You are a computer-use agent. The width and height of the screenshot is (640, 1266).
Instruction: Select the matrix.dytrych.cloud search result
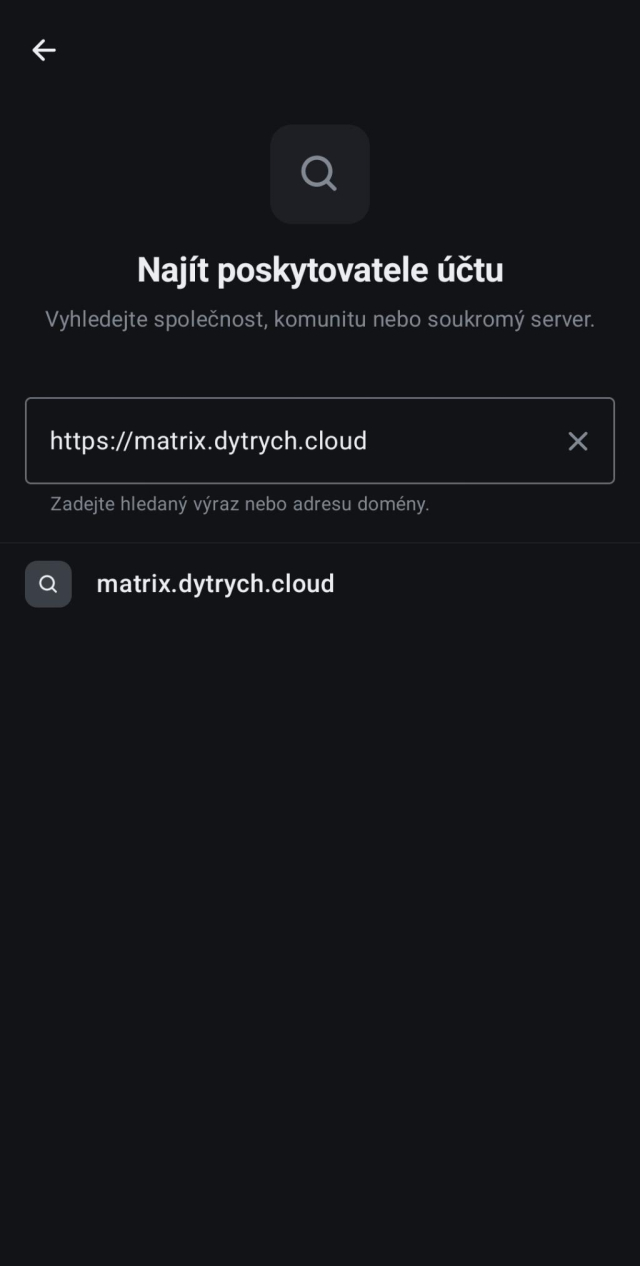(215, 584)
